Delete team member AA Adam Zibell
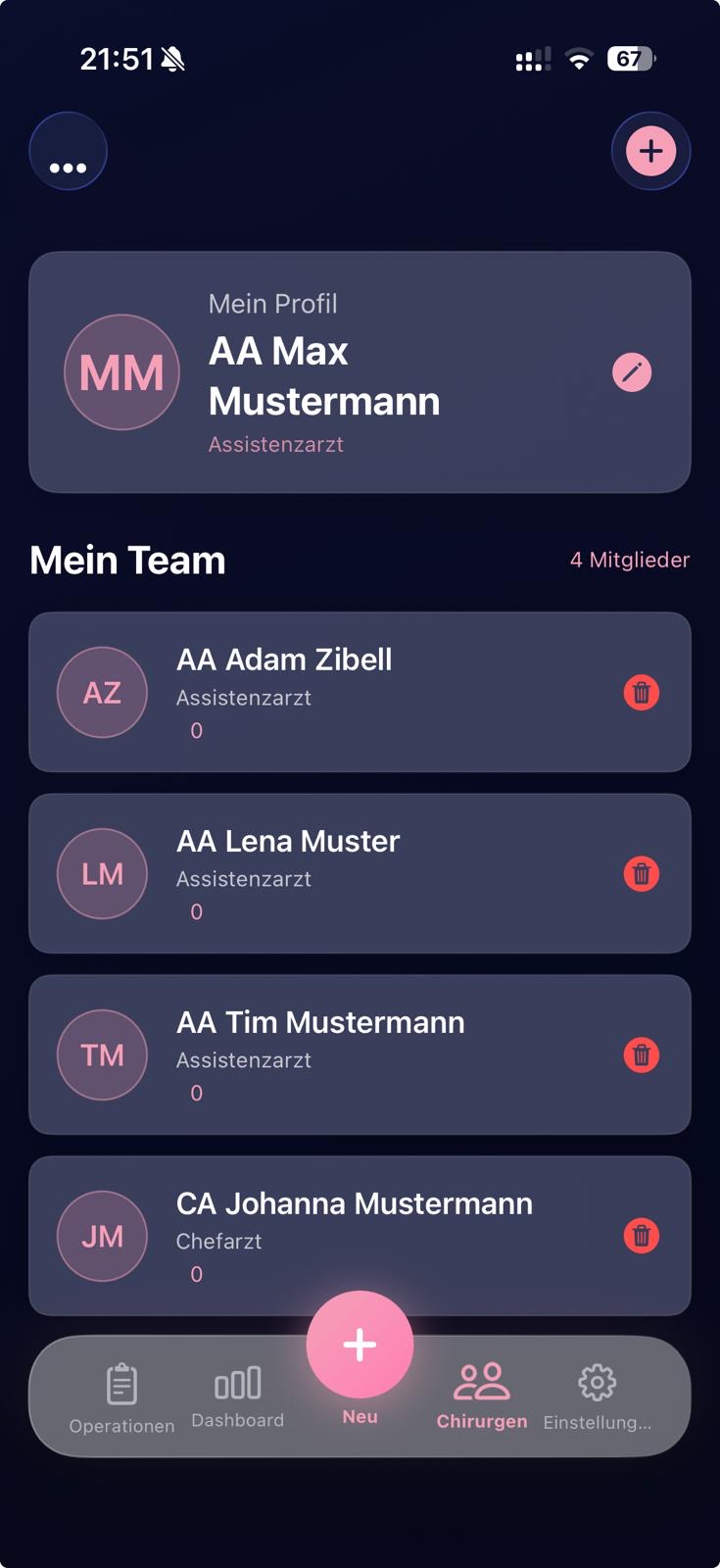Image resolution: width=720 pixels, height=1568 pixels. [642, 692]
